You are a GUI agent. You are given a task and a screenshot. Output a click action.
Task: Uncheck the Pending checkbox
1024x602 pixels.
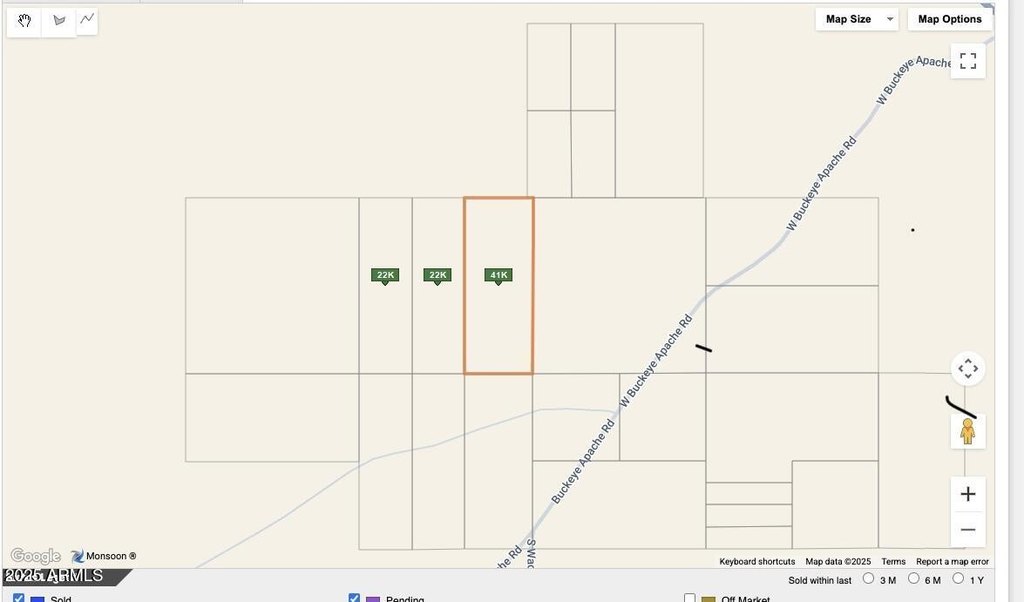pyautogui.click(x=354, y=598)
